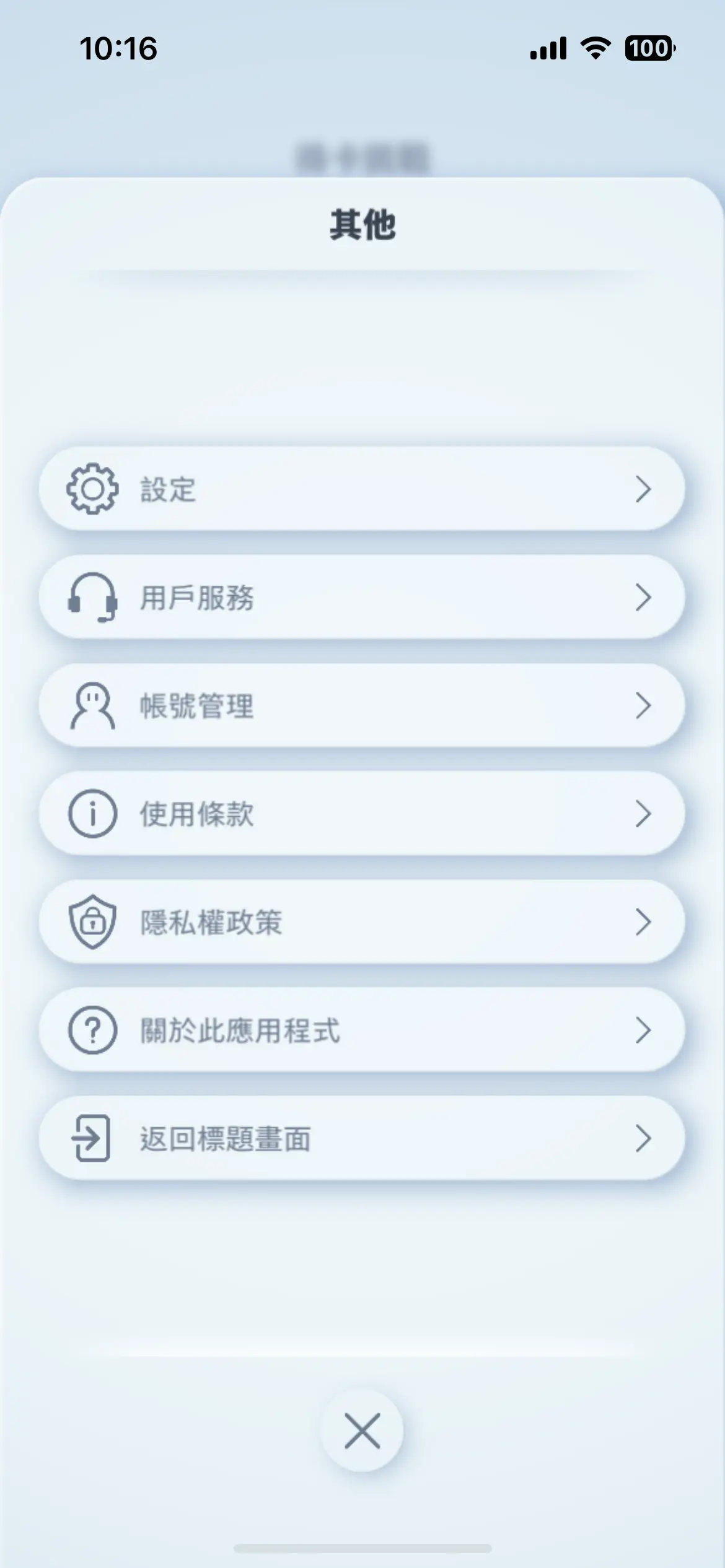725x1568 pixels.
Task: Open the 隱私權政策 privacy policy
Action: tap(362, 921)
